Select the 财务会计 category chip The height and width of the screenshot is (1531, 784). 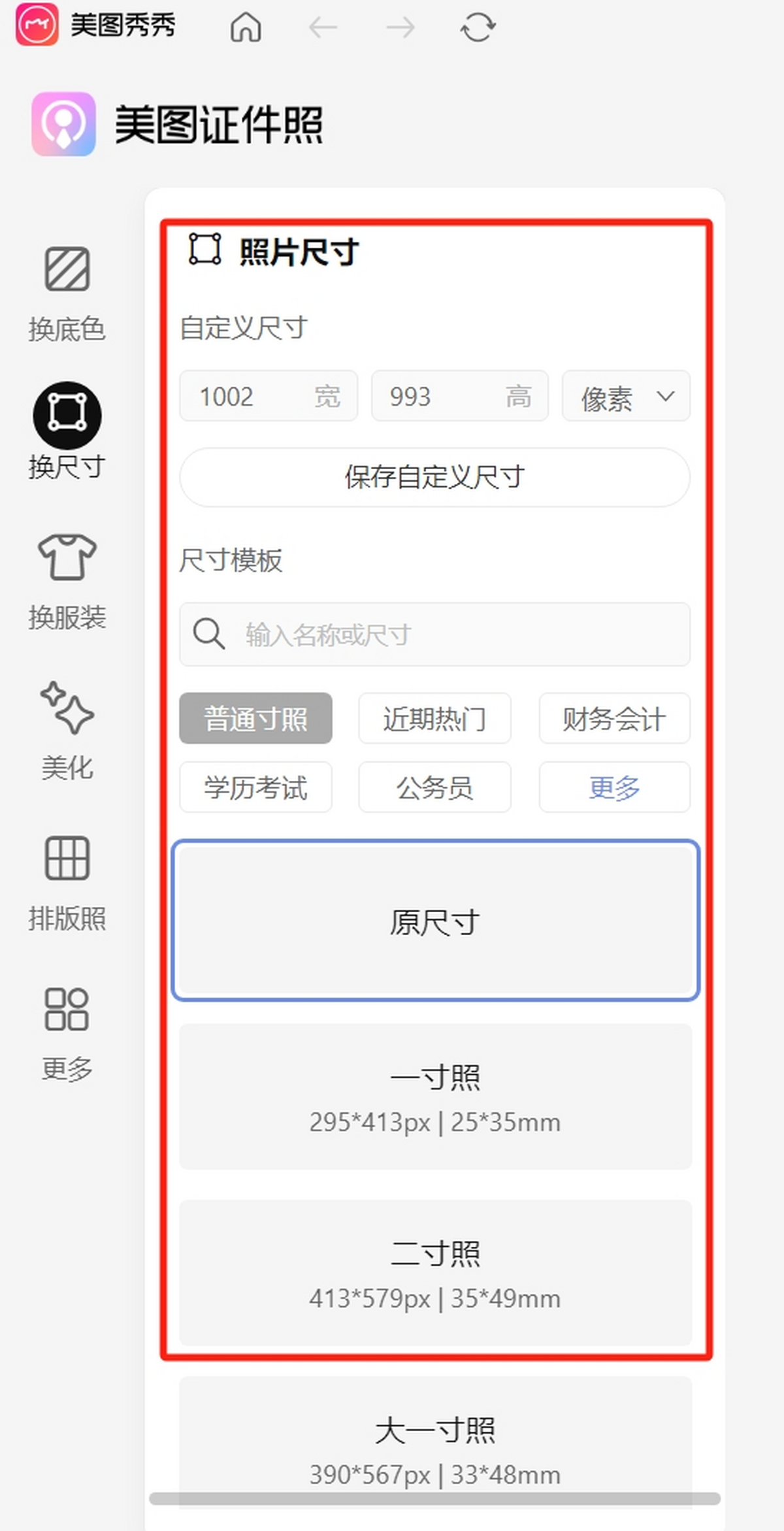pyautogui.click(x=614, y=719)
